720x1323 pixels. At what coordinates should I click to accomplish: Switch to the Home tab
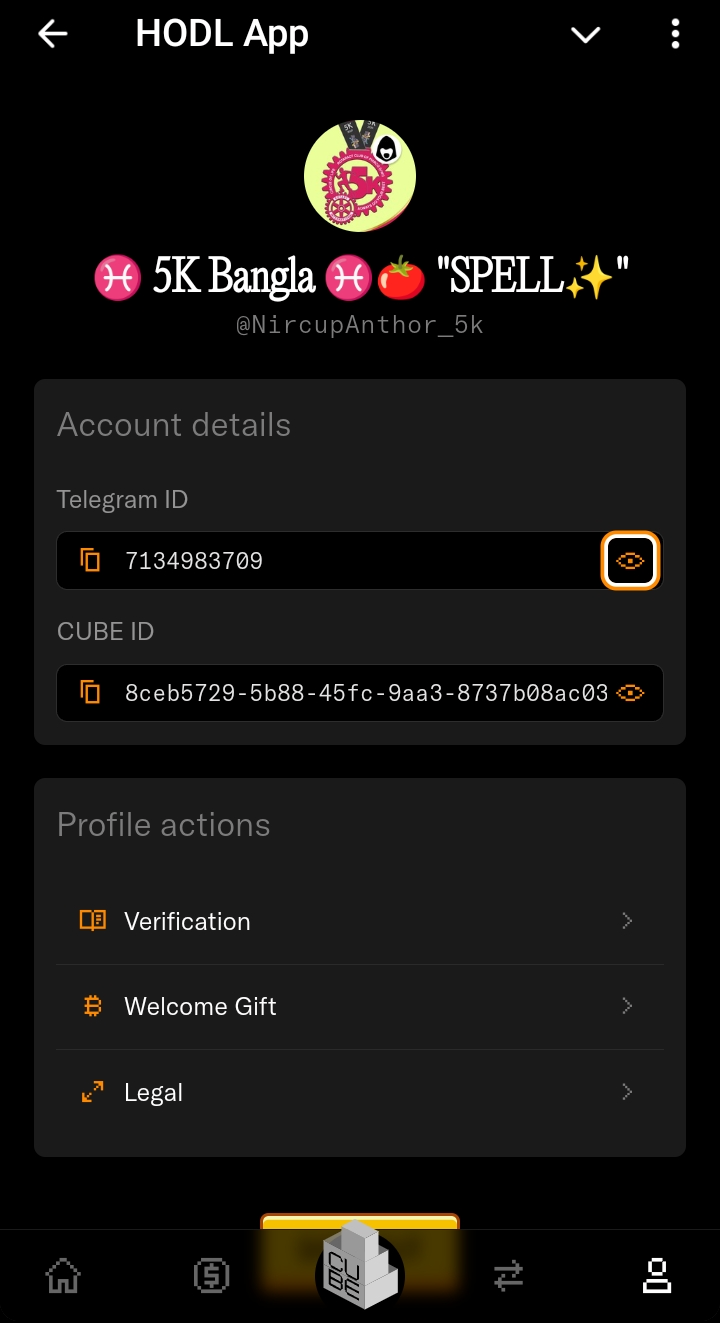[63, 1275]
